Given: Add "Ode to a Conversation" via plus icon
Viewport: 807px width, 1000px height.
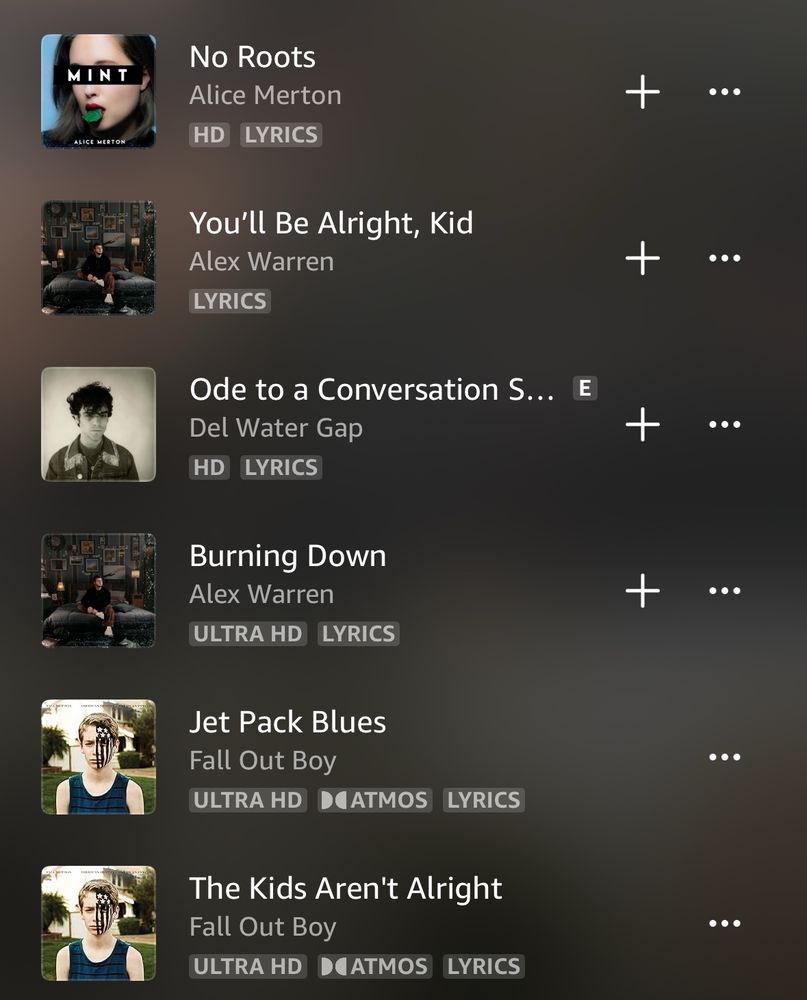Looking at the screenshot, I should click(641, 424).
